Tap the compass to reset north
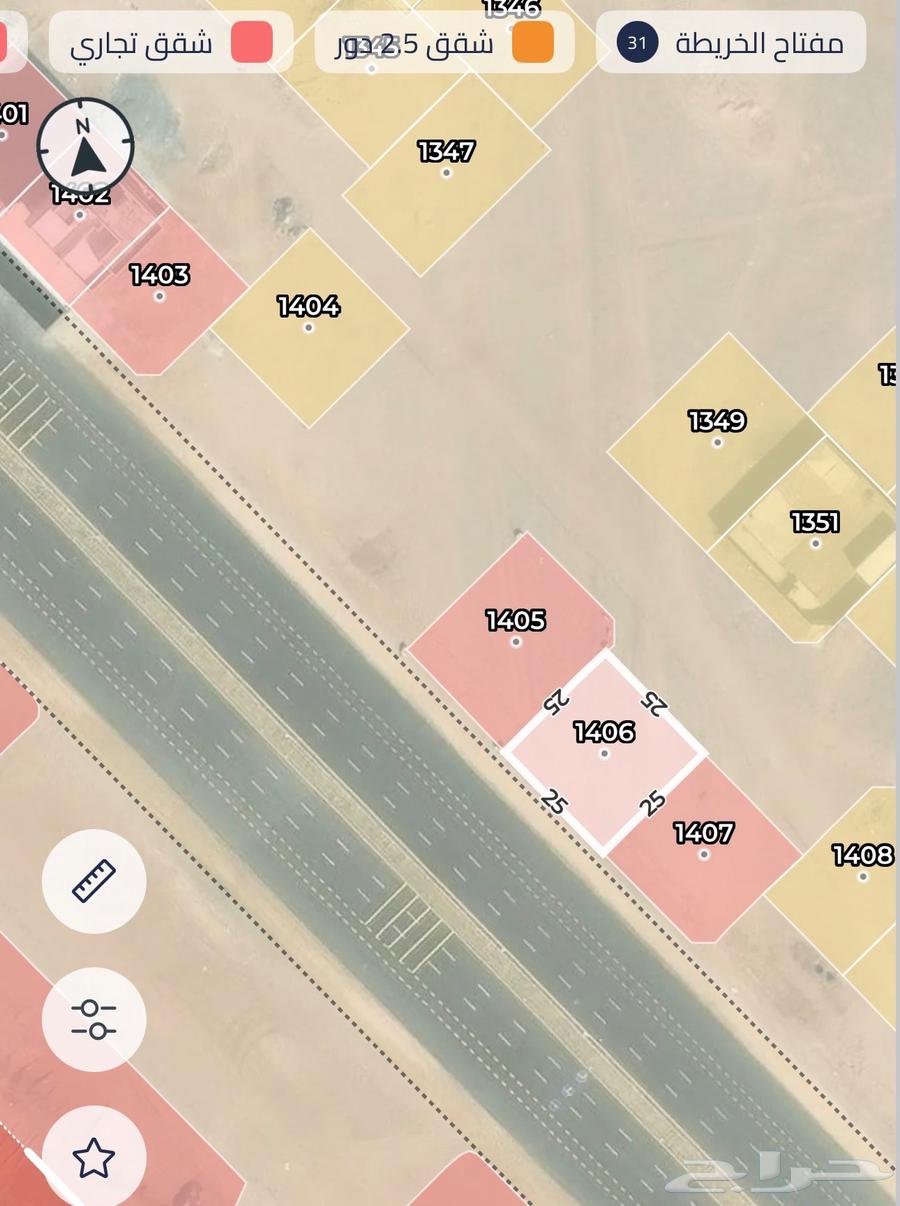This screenshot has height=1206, width=900. [85, 146]
